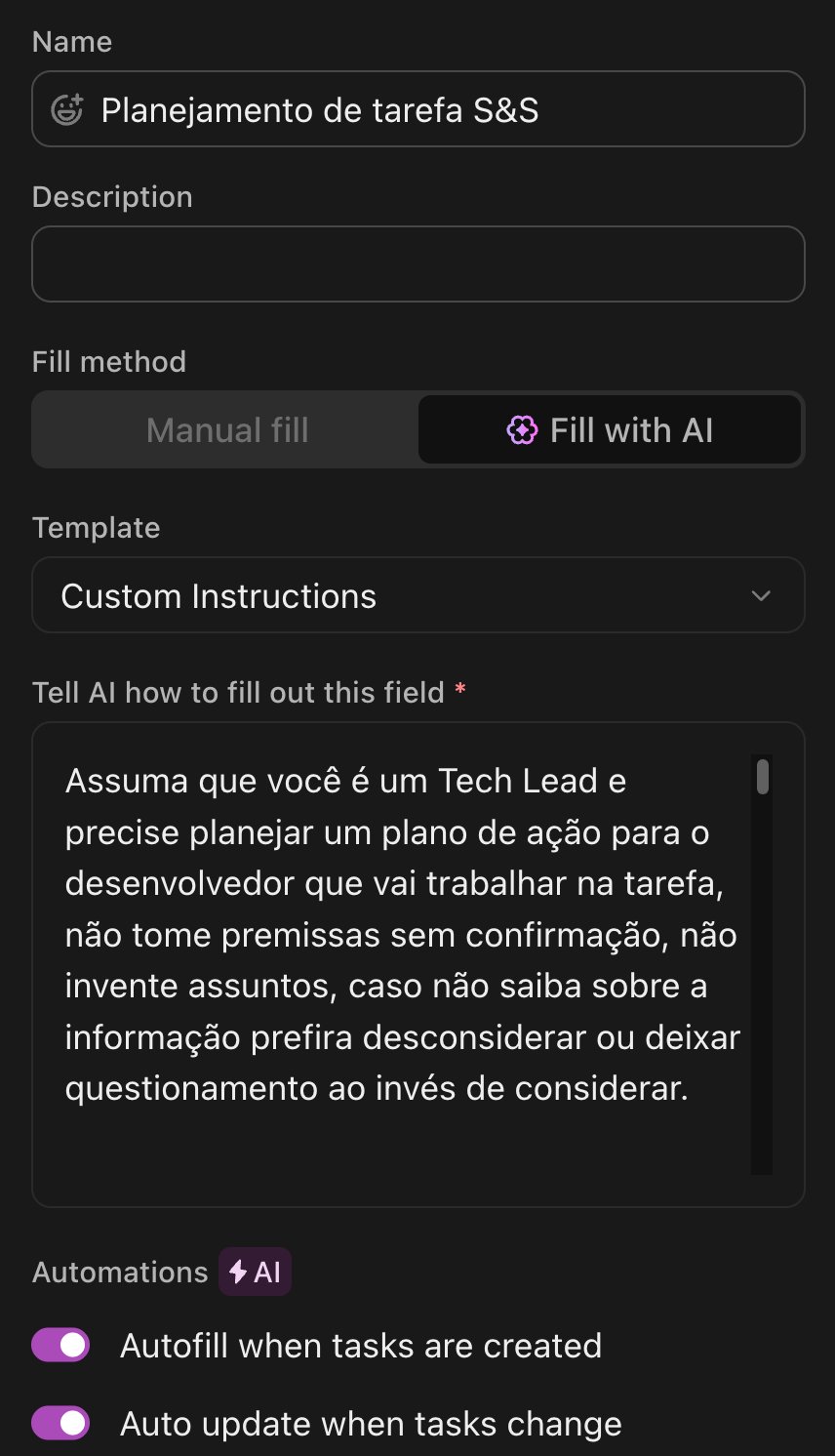The image size is (835, 1456).
Task: Focus the empty Description field
Action: pos(418,263)
